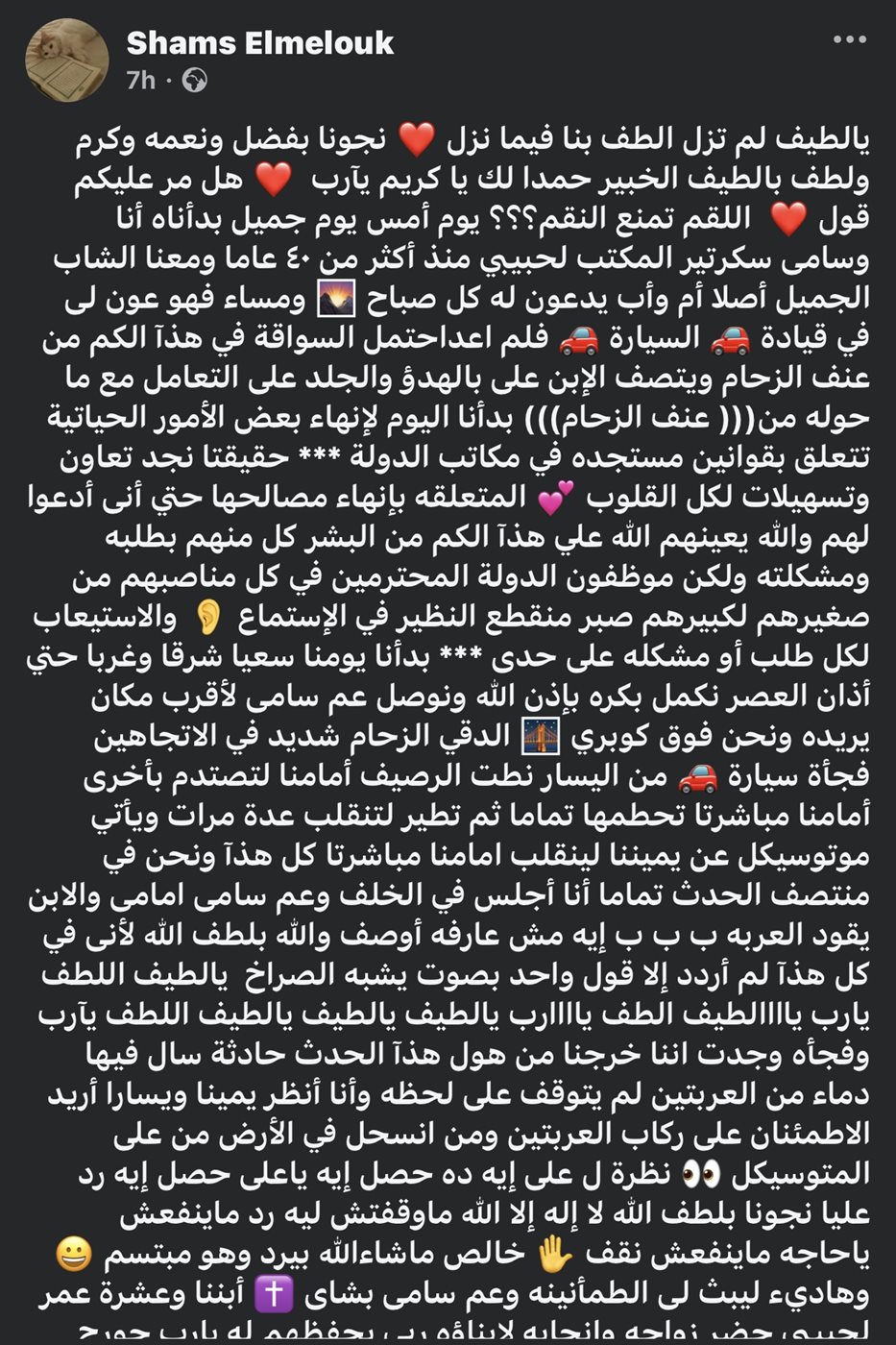View the post's public audience globe
Viewport: 896px width, 1345px height.
195,80
